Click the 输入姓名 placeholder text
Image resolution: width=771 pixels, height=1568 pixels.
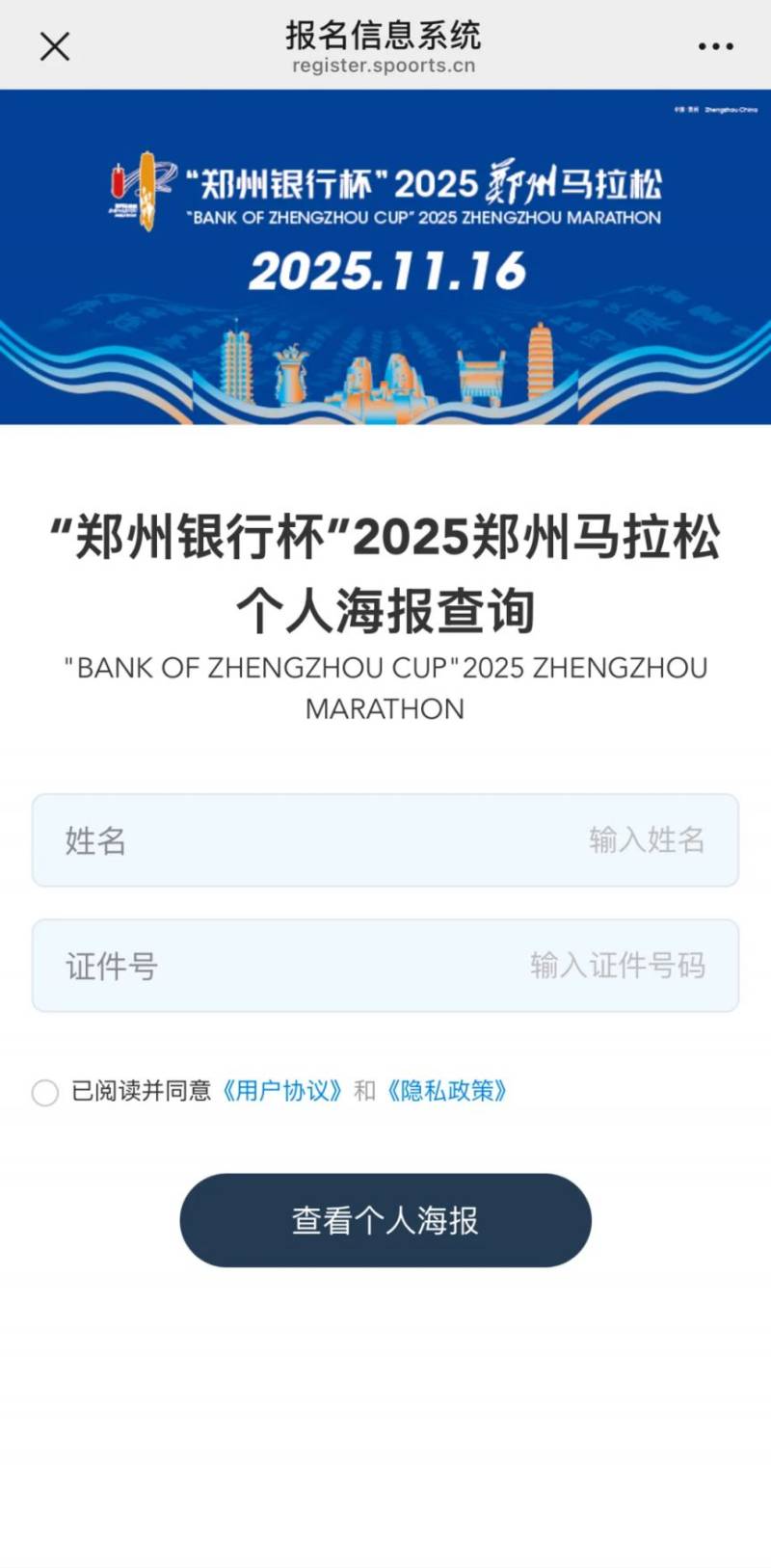tap(646, 840)
